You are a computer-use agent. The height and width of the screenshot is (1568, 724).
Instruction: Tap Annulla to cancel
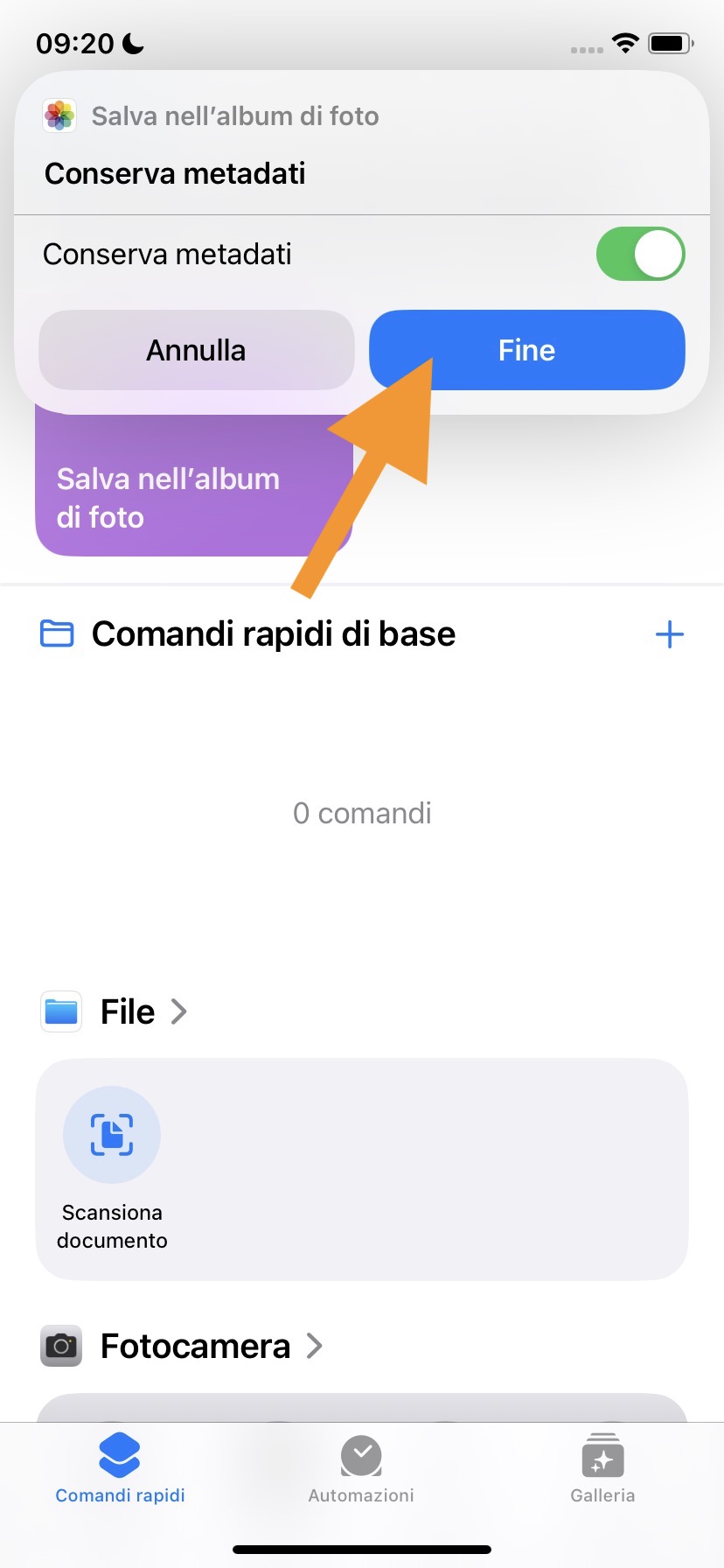pos(196,350)
